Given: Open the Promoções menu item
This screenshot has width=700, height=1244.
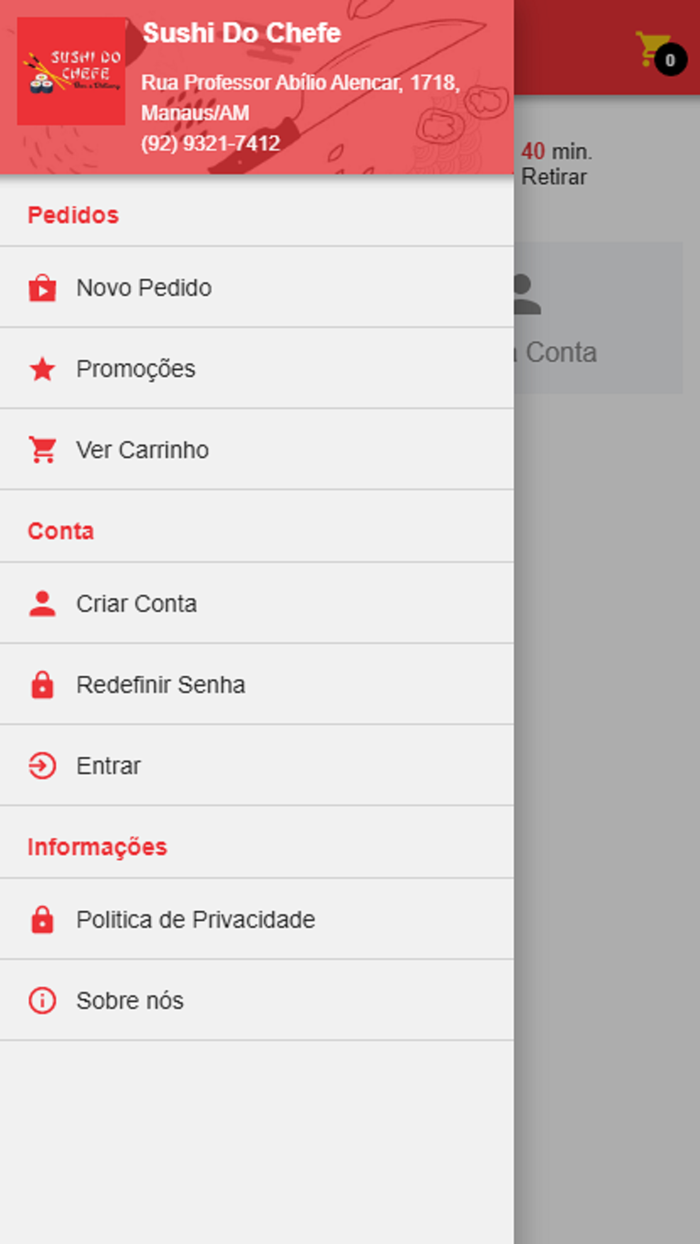Looking at the screenshot, I should click(136, 369).
